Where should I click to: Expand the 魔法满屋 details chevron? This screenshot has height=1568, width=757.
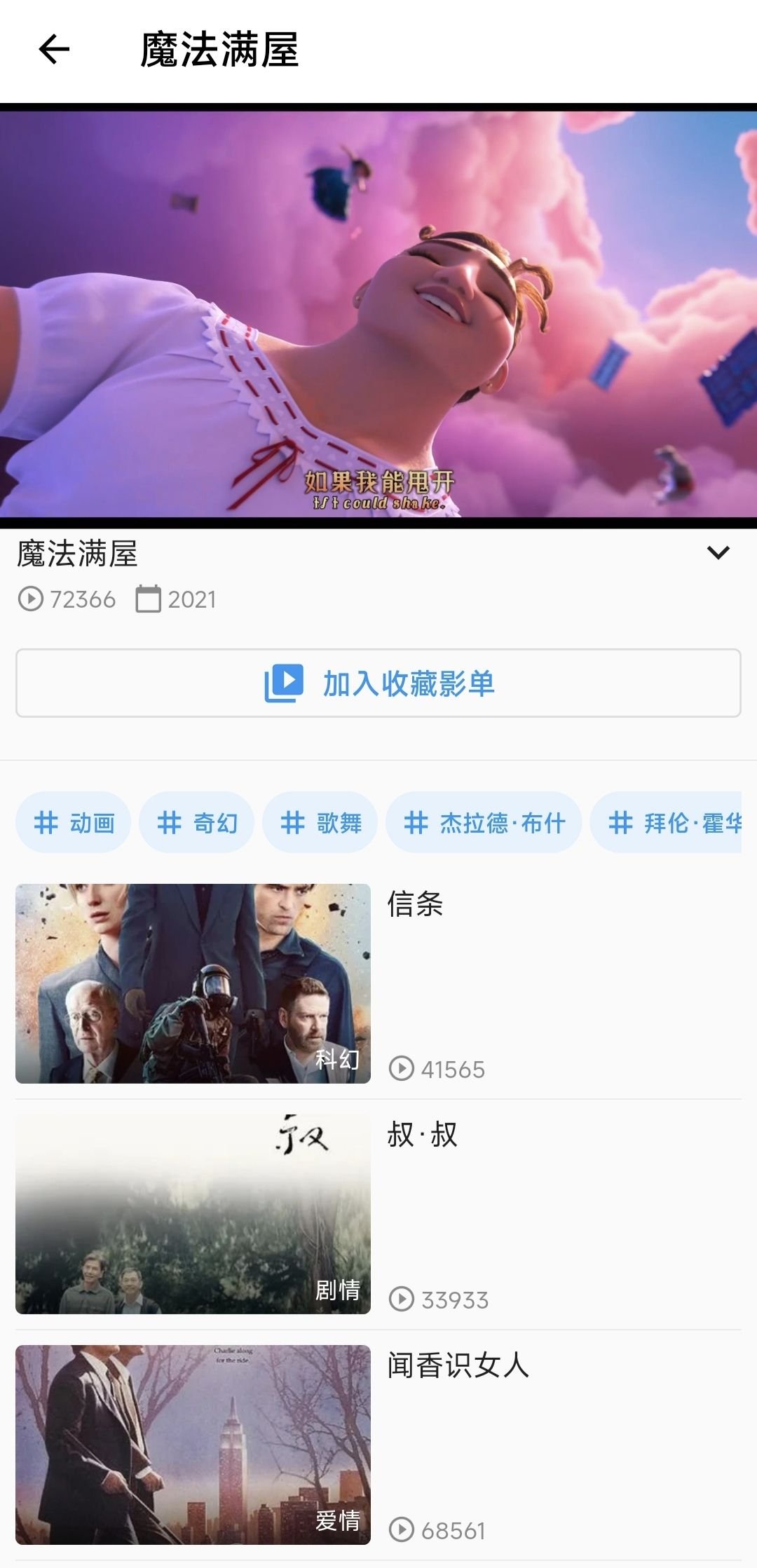tap(718, 553)
